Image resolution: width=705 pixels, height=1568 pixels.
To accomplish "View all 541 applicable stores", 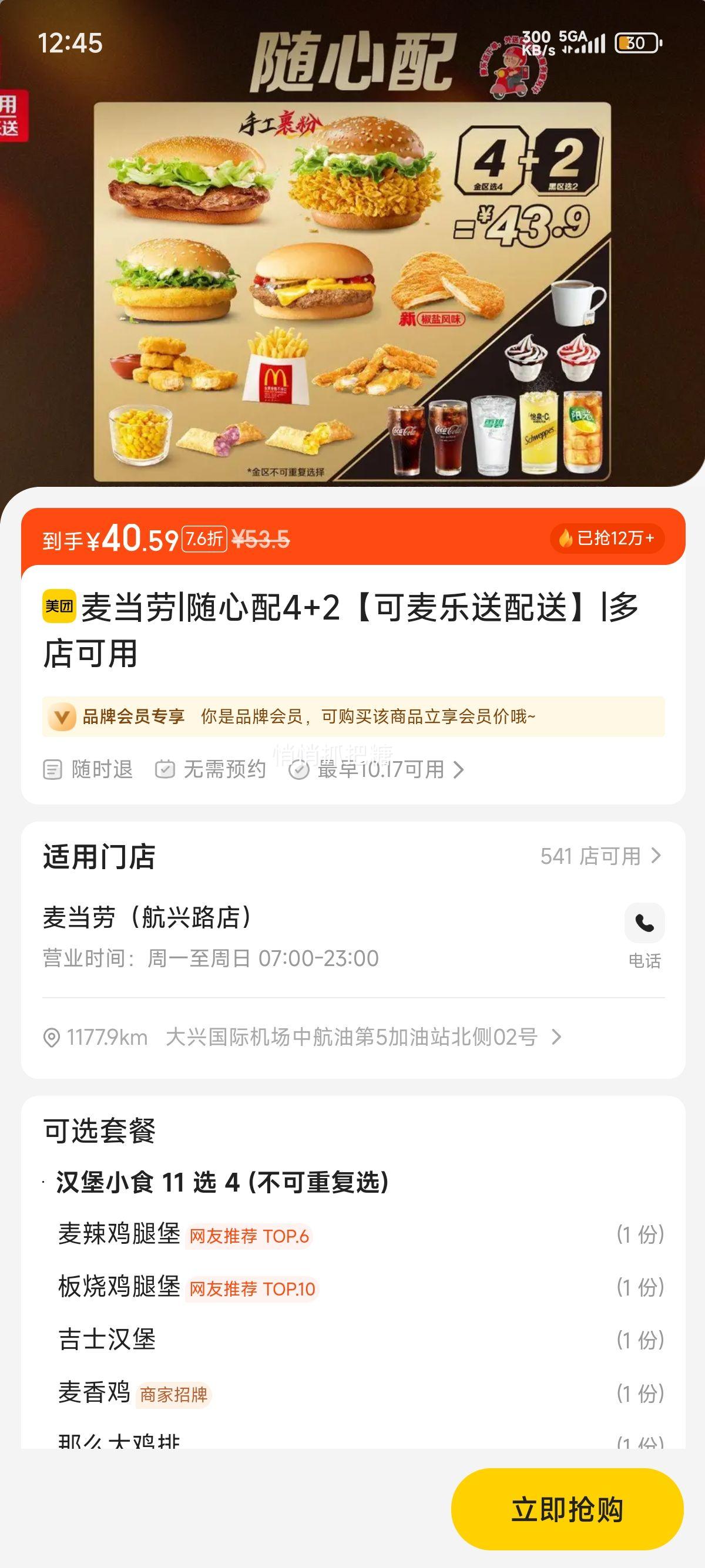I will pyautogui.click(x=600, y=856).
